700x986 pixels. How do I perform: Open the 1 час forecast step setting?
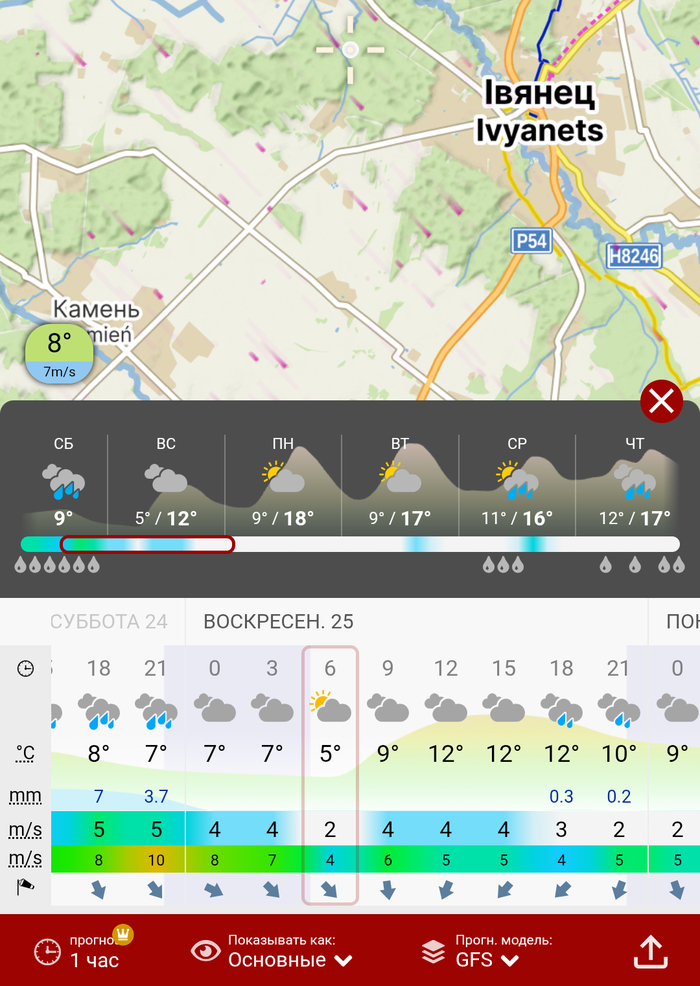(80, 951)
